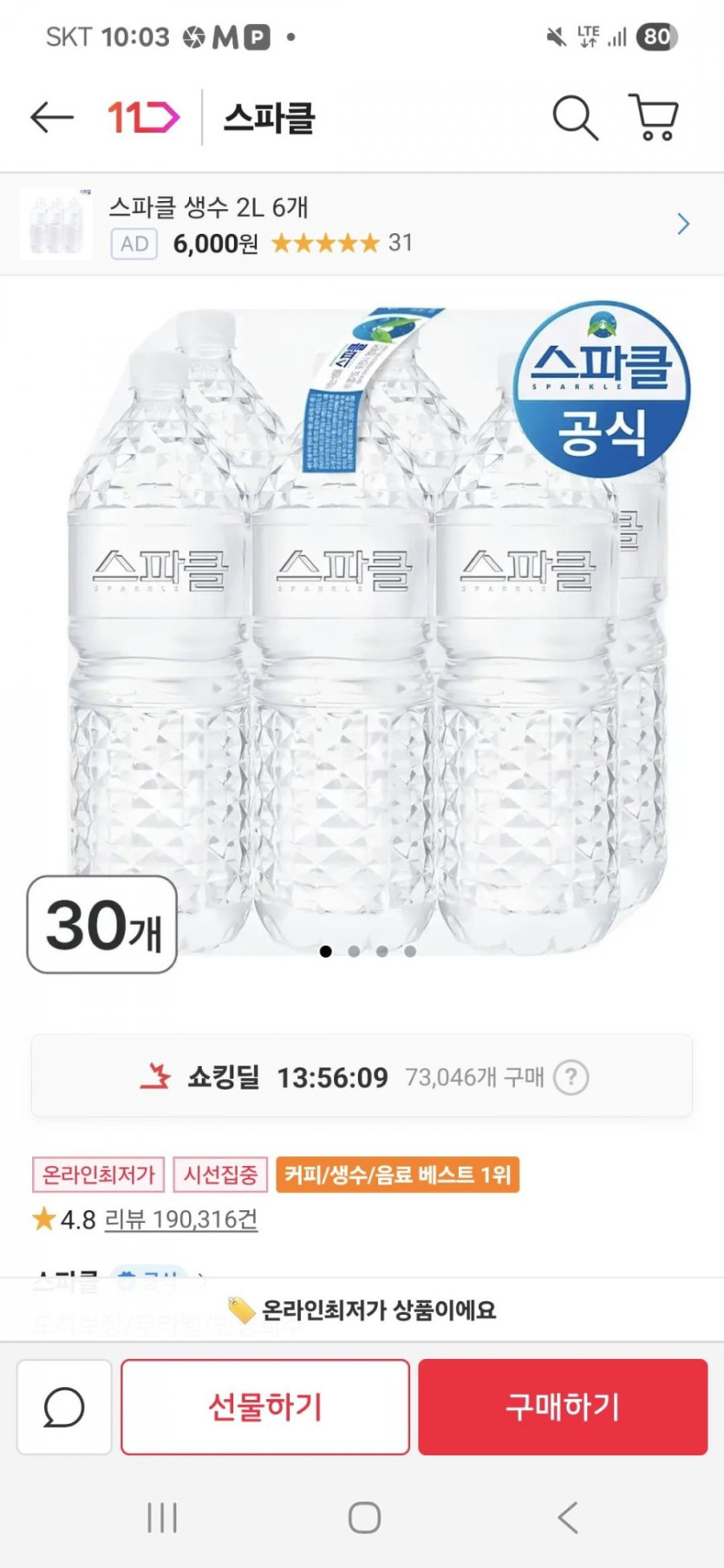Go to the system home screen
The width and height of the screenshot is (724, 1568).
pos(364,1518)
